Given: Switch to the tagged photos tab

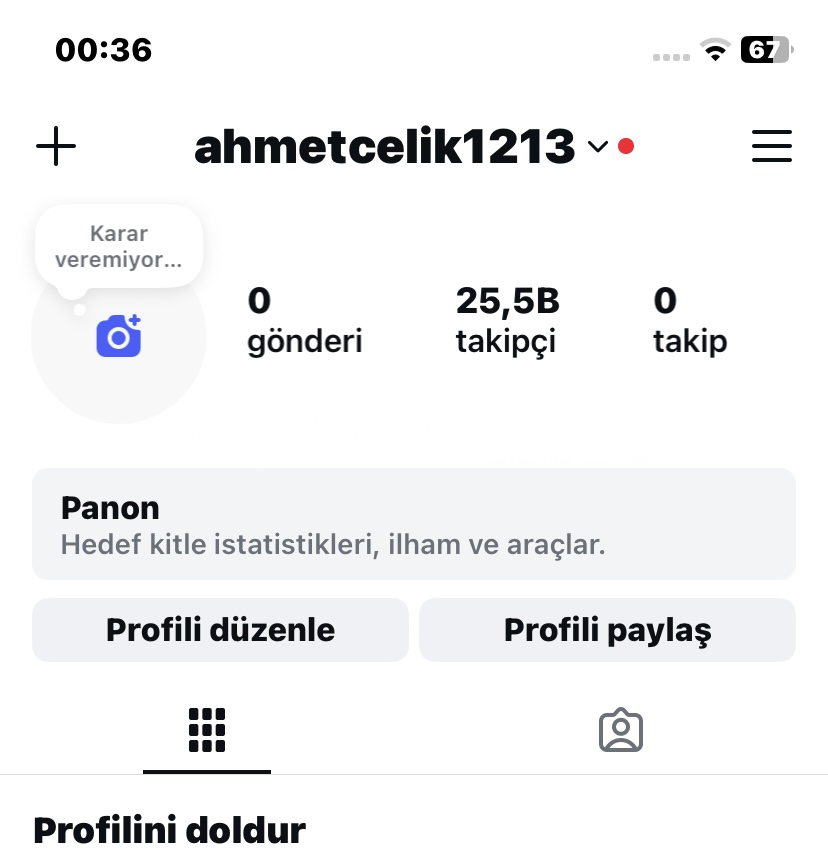Looking at the screenshot, I should click(620, 731).
